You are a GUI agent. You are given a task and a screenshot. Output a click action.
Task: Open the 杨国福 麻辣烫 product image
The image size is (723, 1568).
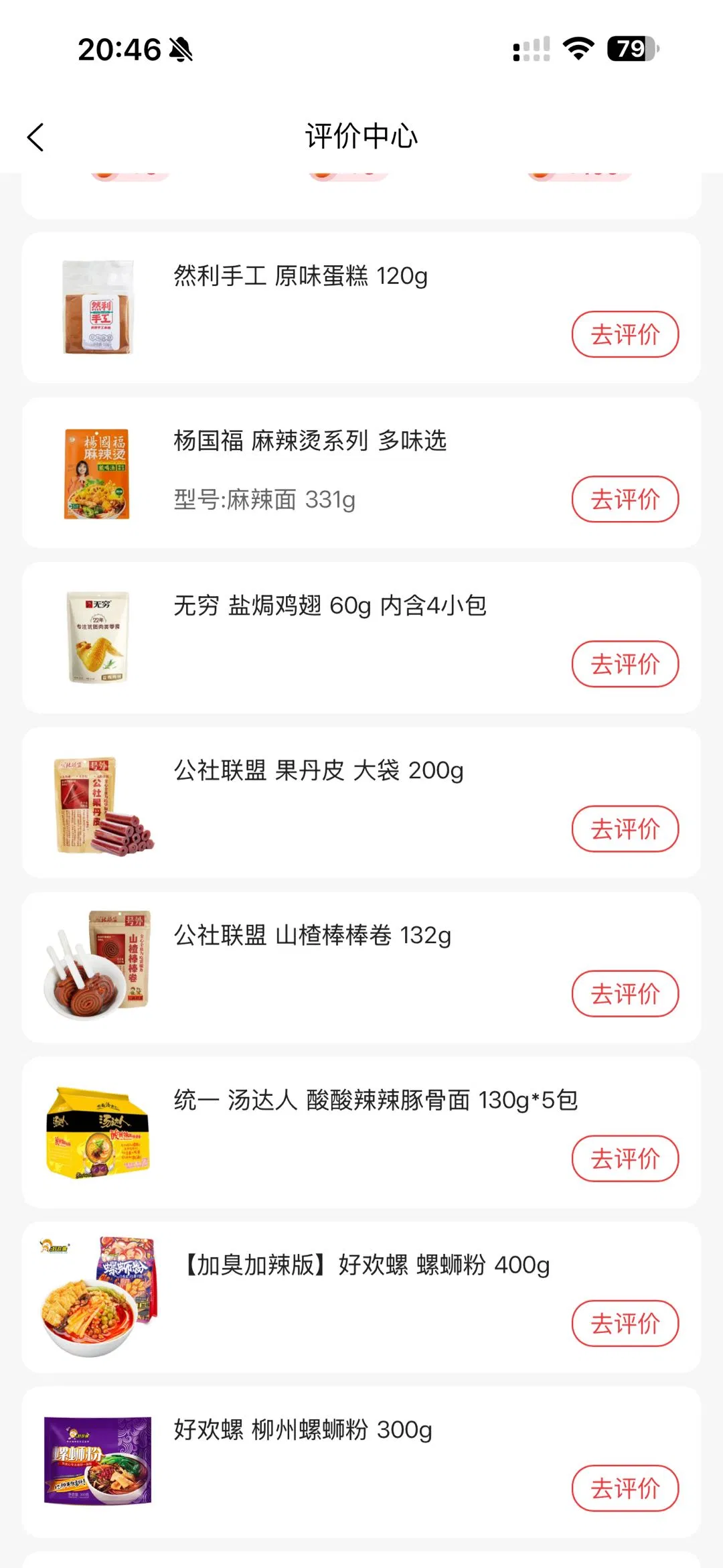[x=98, y=473]
